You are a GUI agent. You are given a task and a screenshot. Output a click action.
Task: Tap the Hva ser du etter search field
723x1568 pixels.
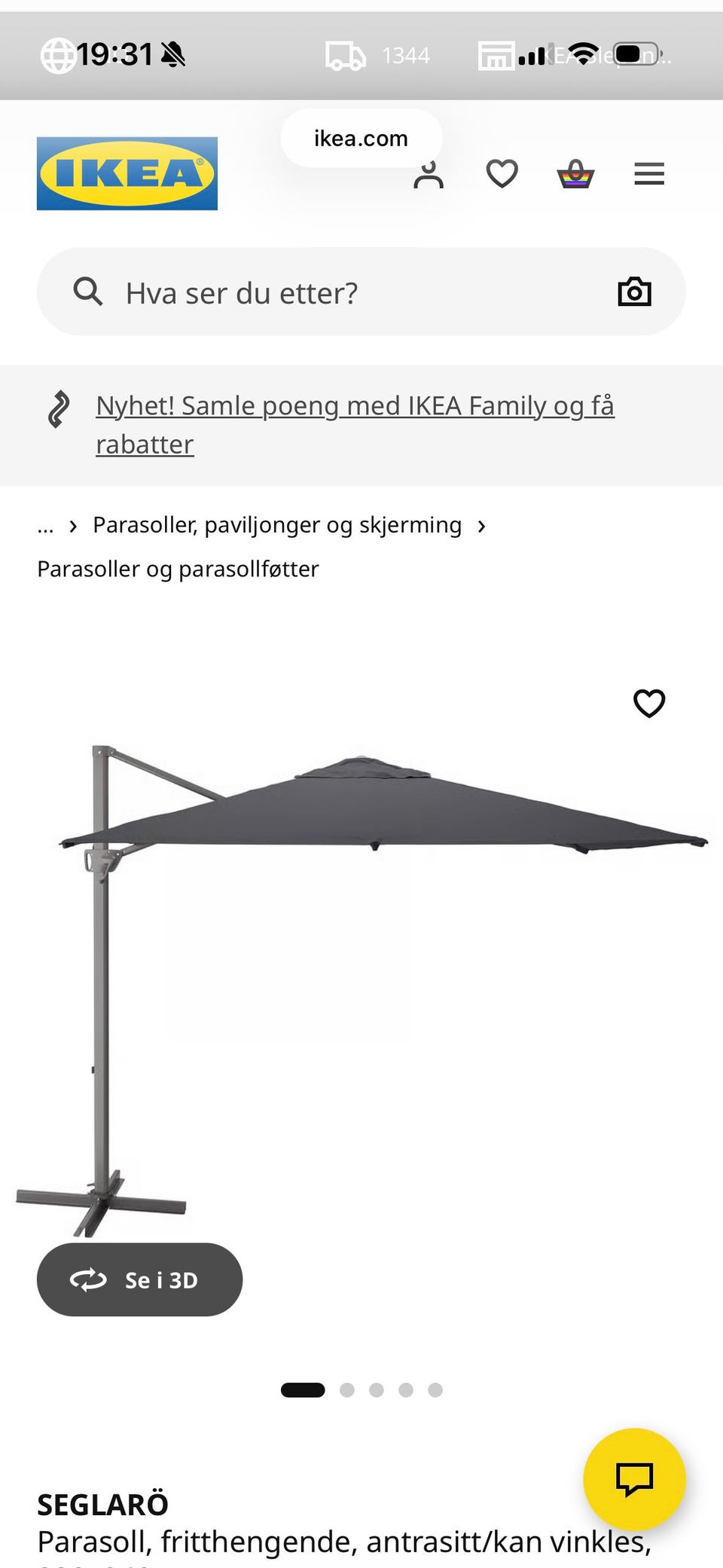point(241,292)
